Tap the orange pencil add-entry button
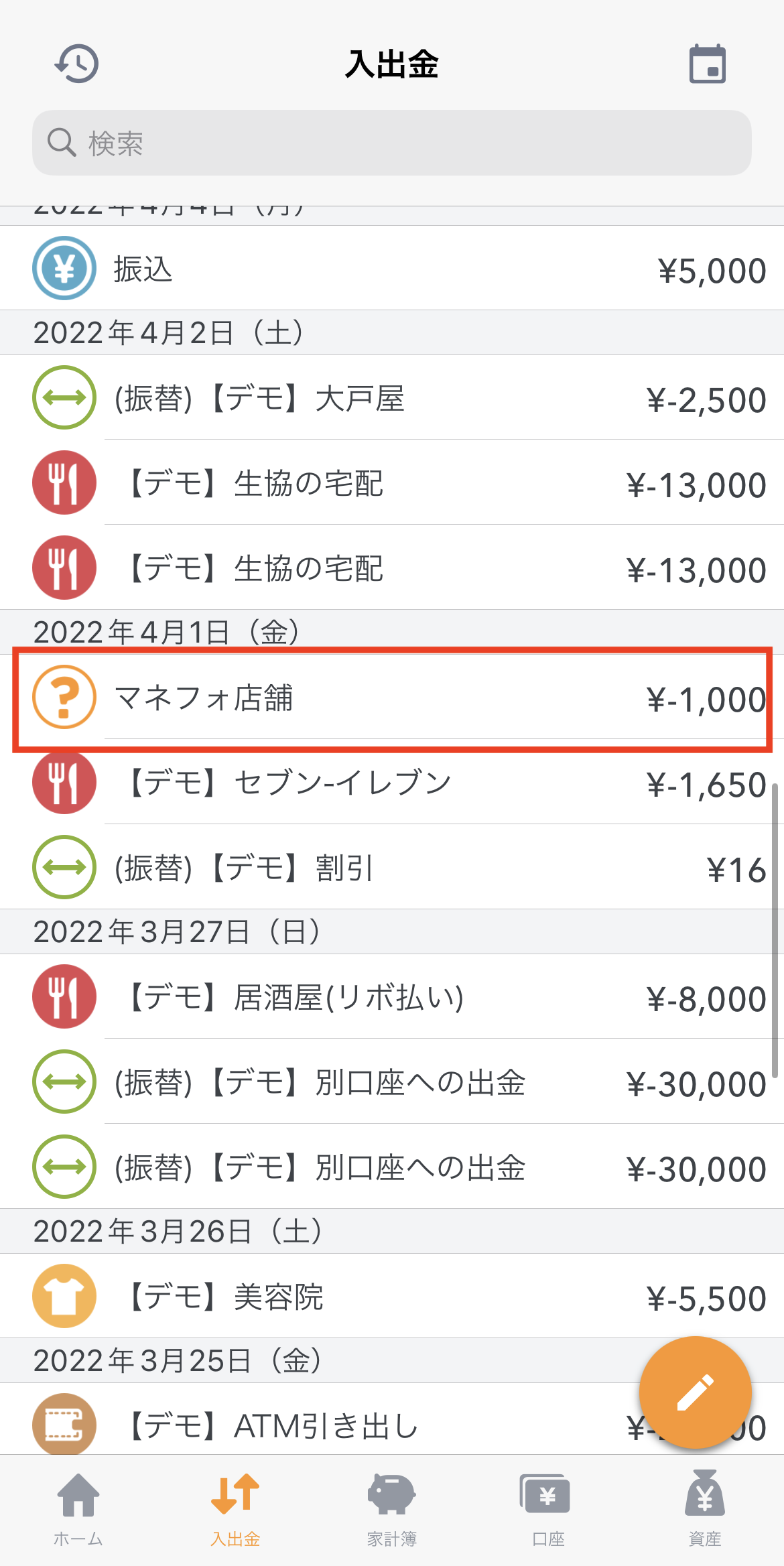 tap(696, 1392)
